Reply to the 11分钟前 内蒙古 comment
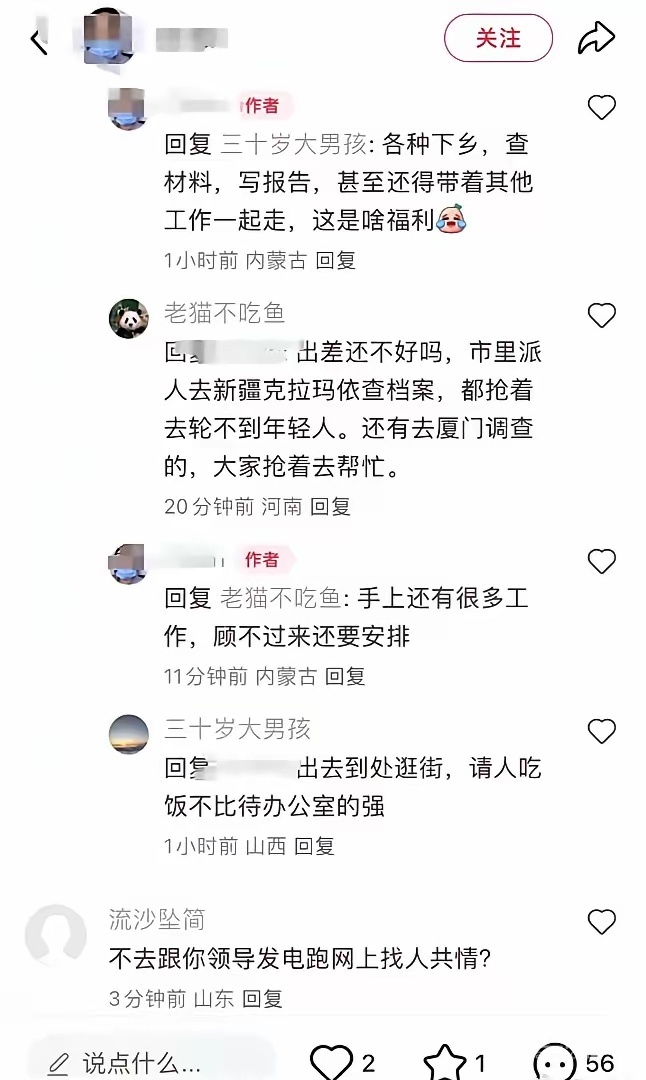Screen dimensions: 646x1080 point(345,676)
